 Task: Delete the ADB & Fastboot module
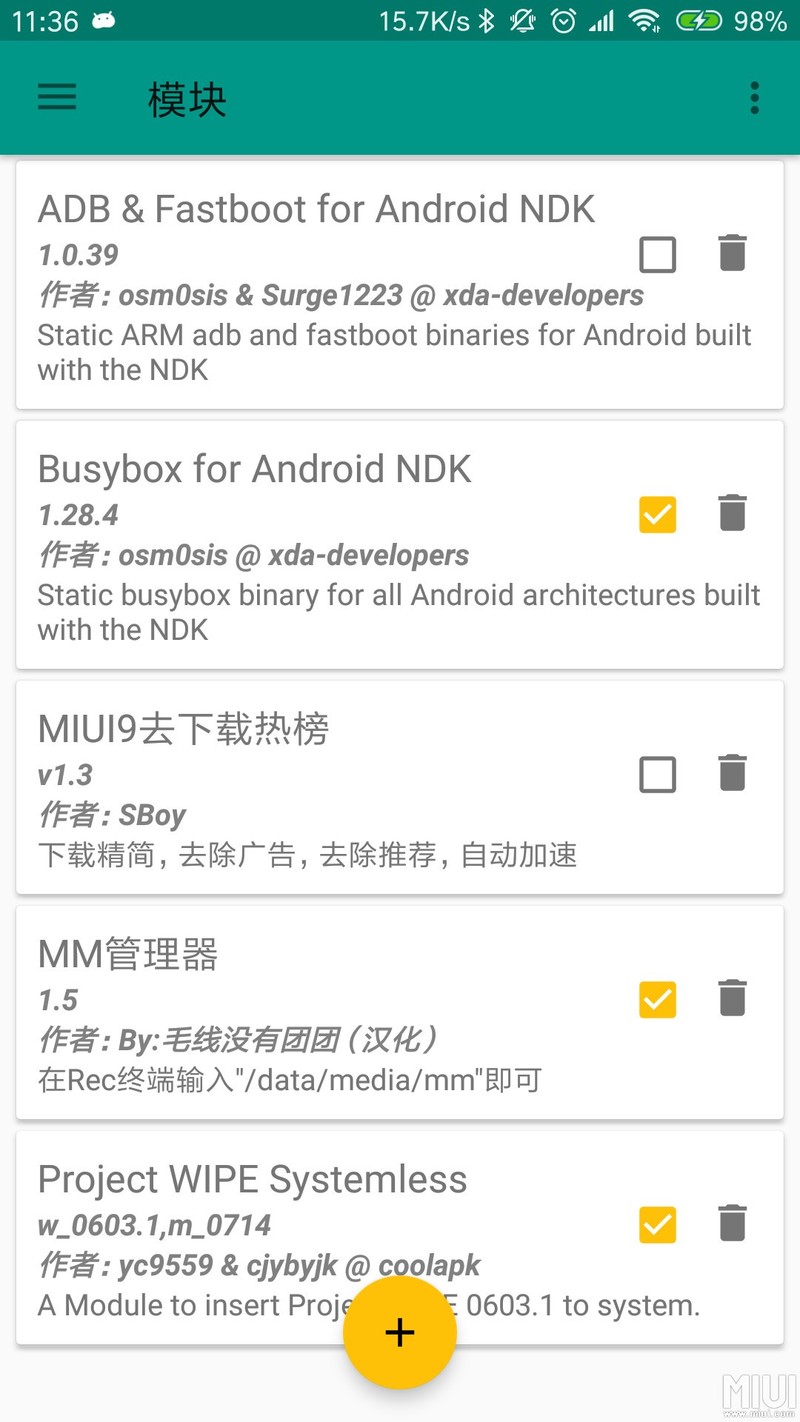pos(733,252)
